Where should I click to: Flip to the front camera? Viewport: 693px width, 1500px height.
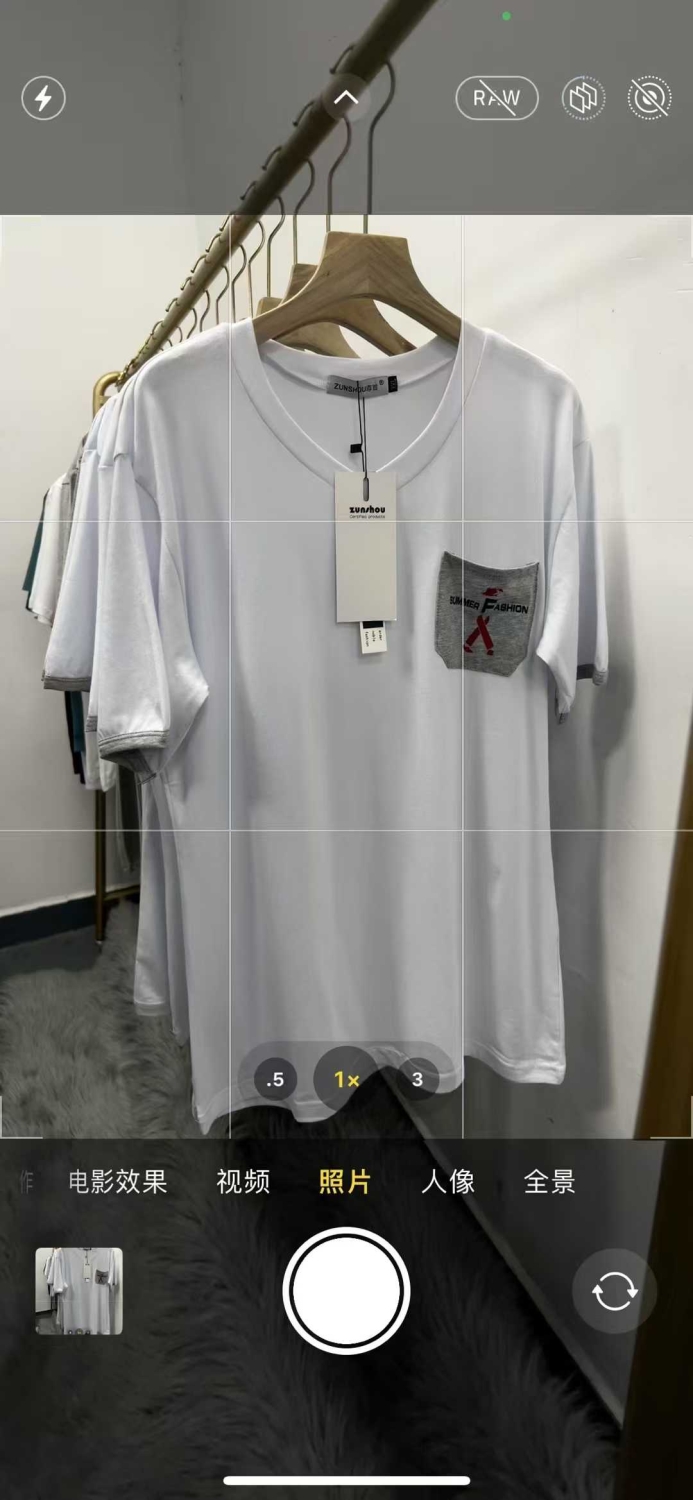pos(614,1291)
